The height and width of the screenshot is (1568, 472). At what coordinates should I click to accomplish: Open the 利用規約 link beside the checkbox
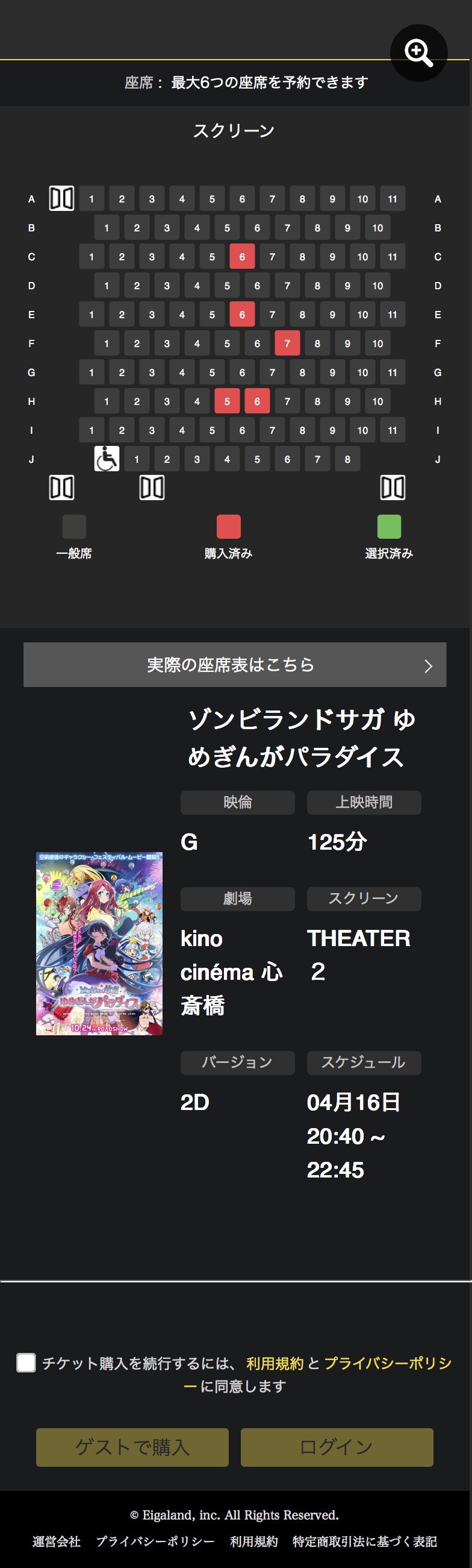point(275,1364)
